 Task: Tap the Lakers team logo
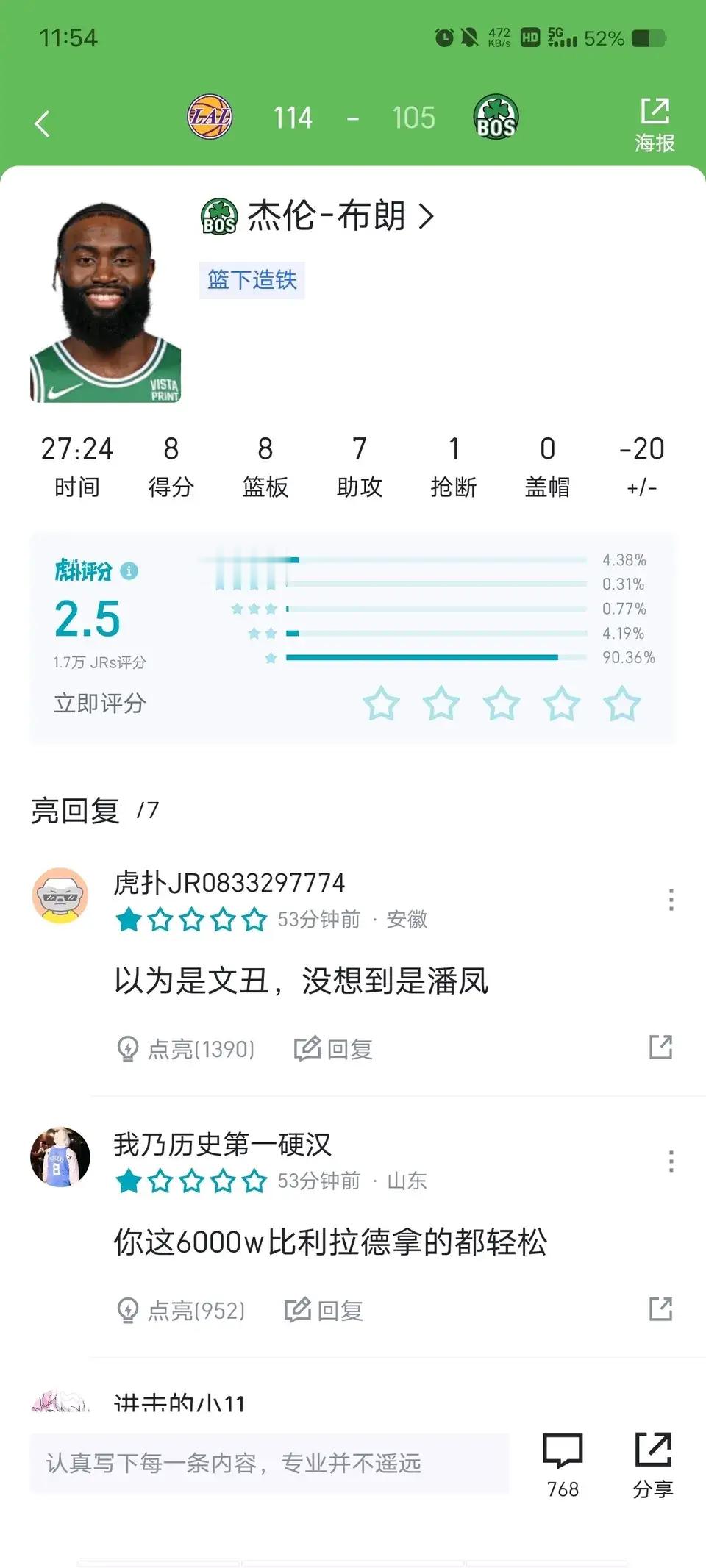[x=211, y=114]
